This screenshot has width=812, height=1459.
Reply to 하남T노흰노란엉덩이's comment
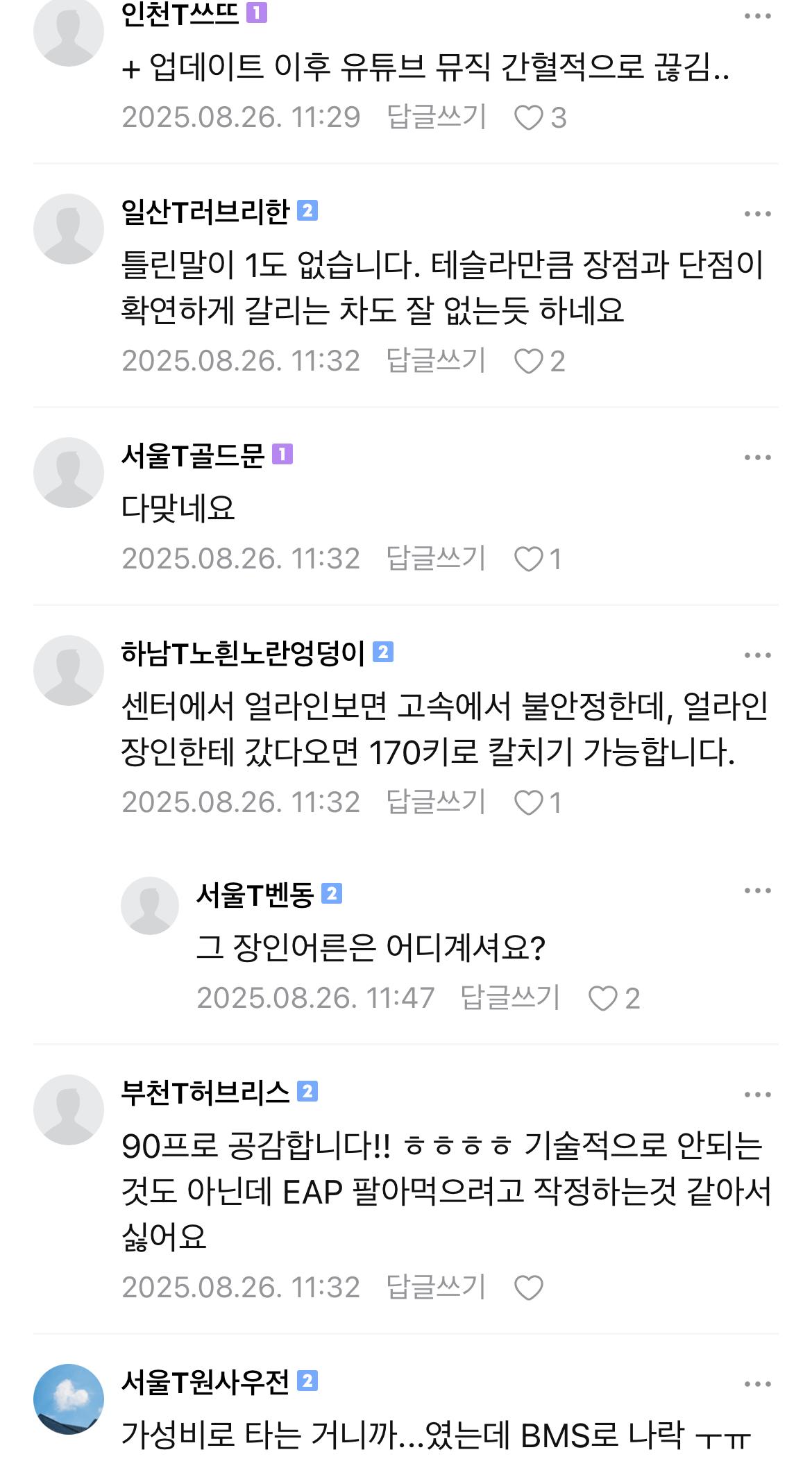point(437,802)
